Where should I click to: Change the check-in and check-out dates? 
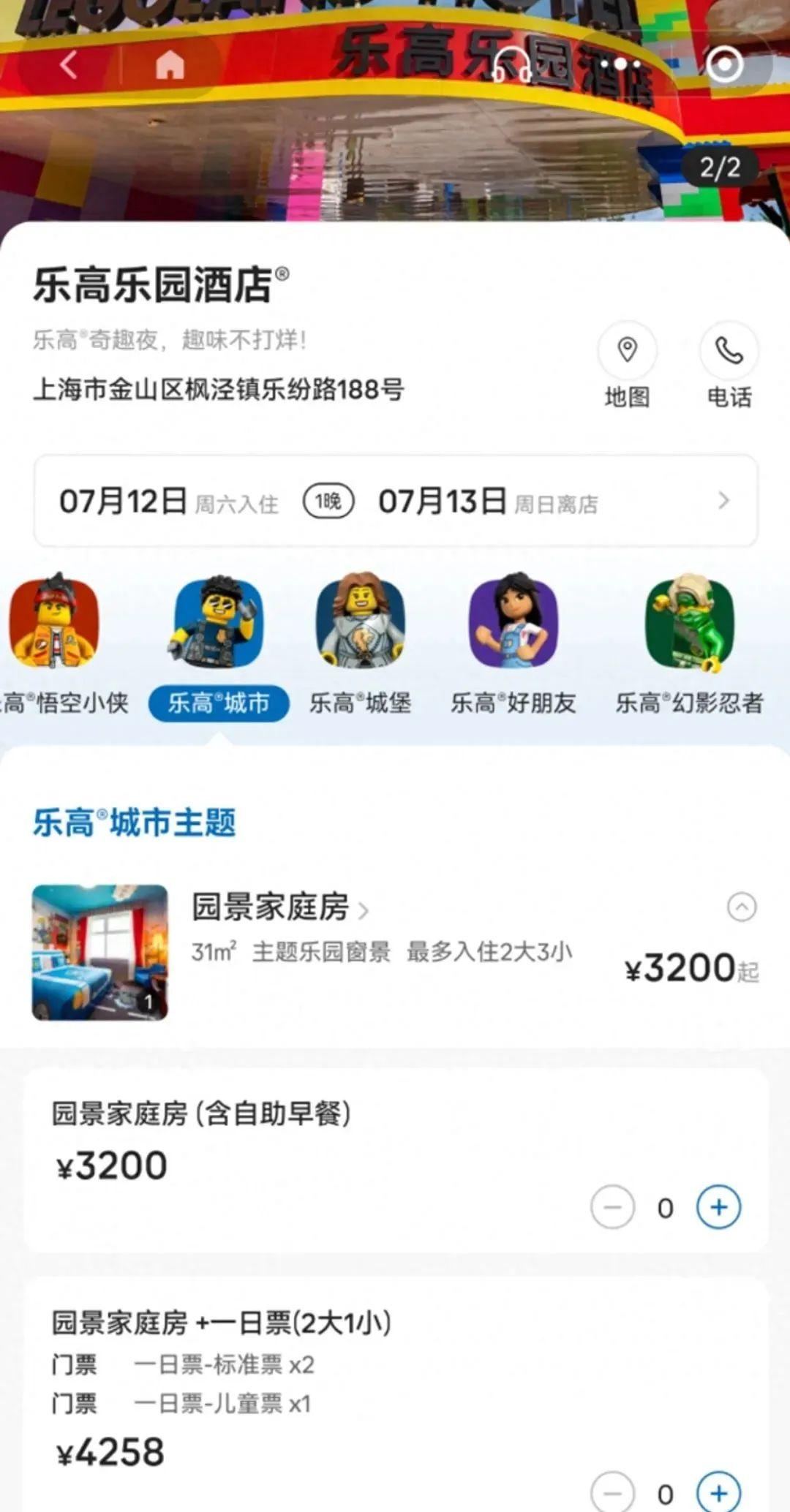pyautogui.click(x=395, y=502)
